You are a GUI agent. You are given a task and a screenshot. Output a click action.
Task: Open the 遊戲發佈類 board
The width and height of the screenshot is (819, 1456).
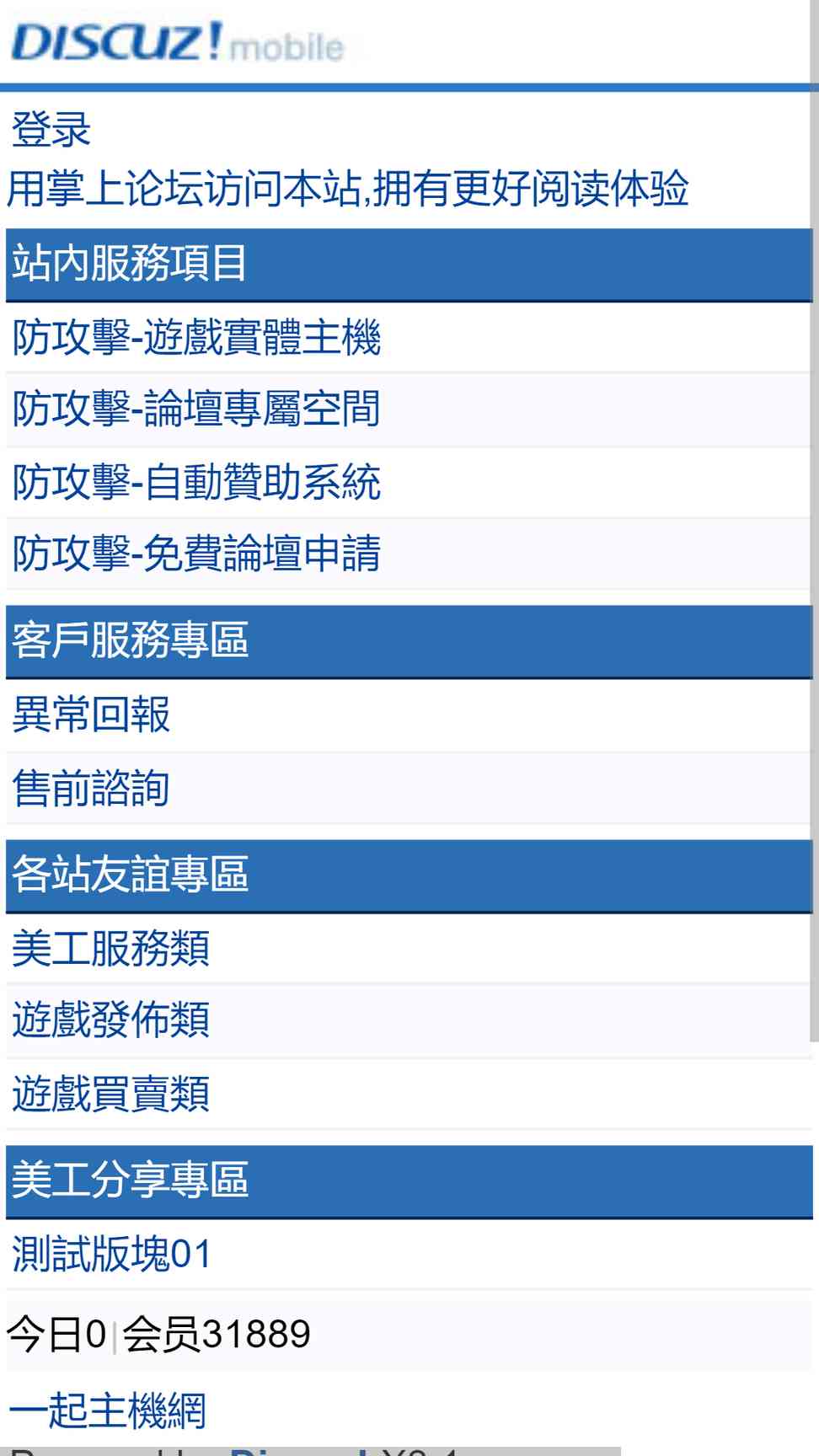[110, 1020]
